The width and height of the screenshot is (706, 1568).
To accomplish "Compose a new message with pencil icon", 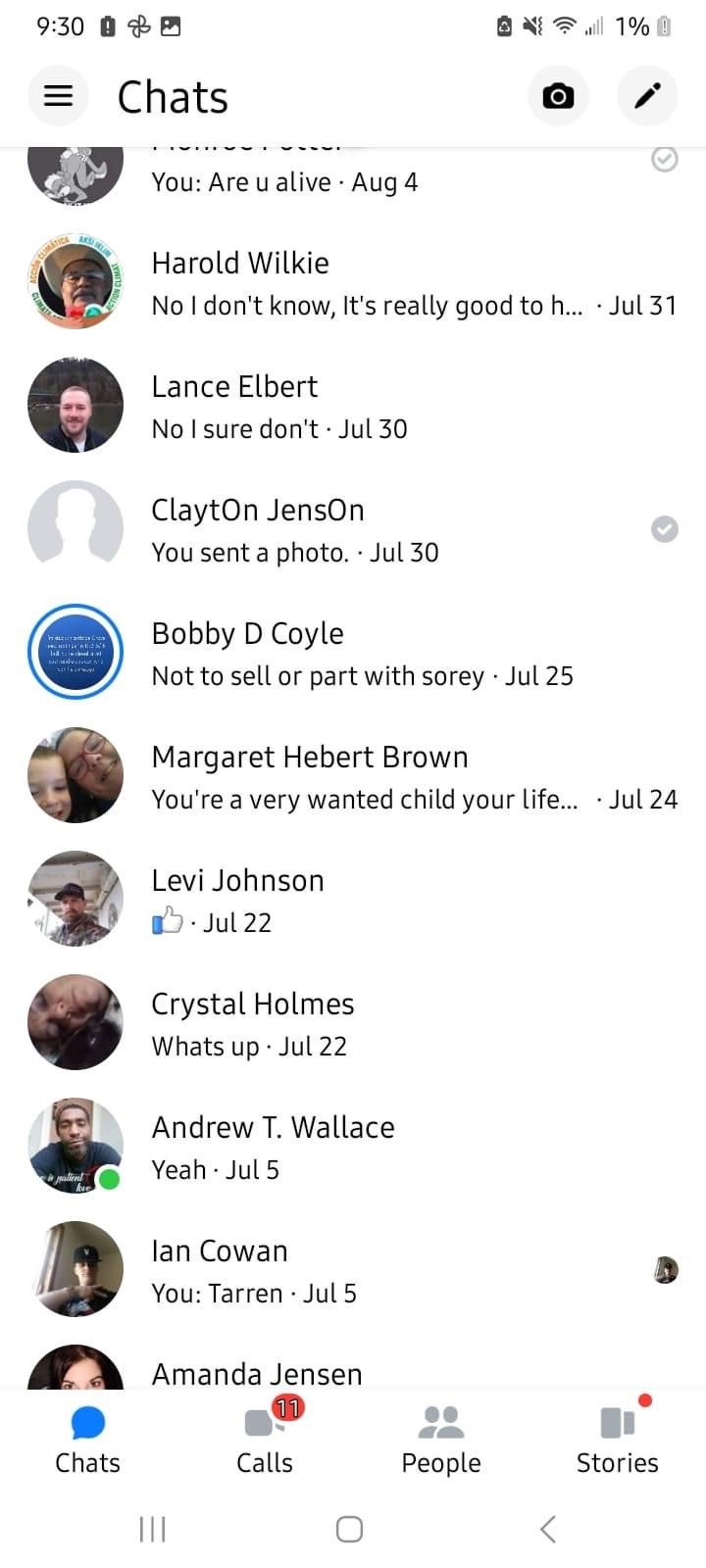I will tap(647, 96).
